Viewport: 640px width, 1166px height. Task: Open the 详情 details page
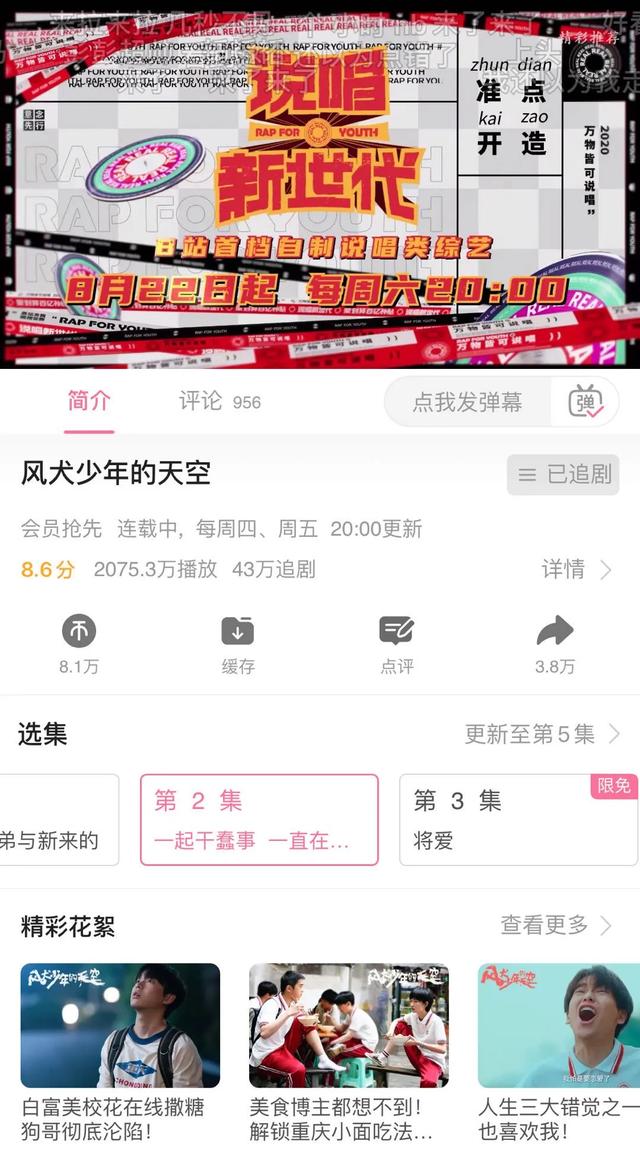(576, 569)
